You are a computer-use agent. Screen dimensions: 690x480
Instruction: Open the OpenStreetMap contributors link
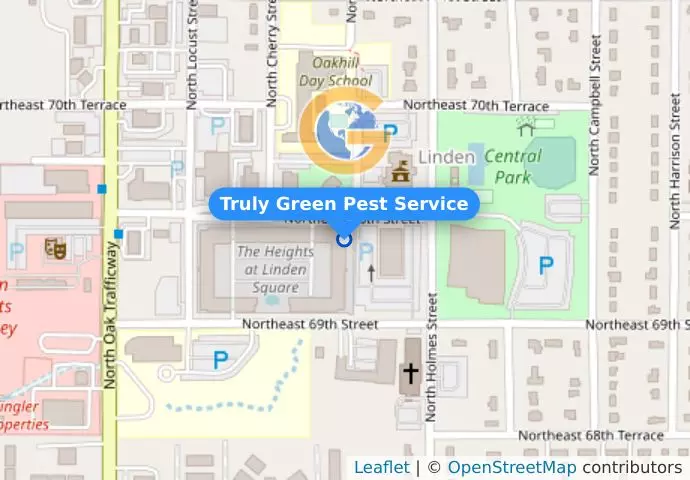pos(510,467)
